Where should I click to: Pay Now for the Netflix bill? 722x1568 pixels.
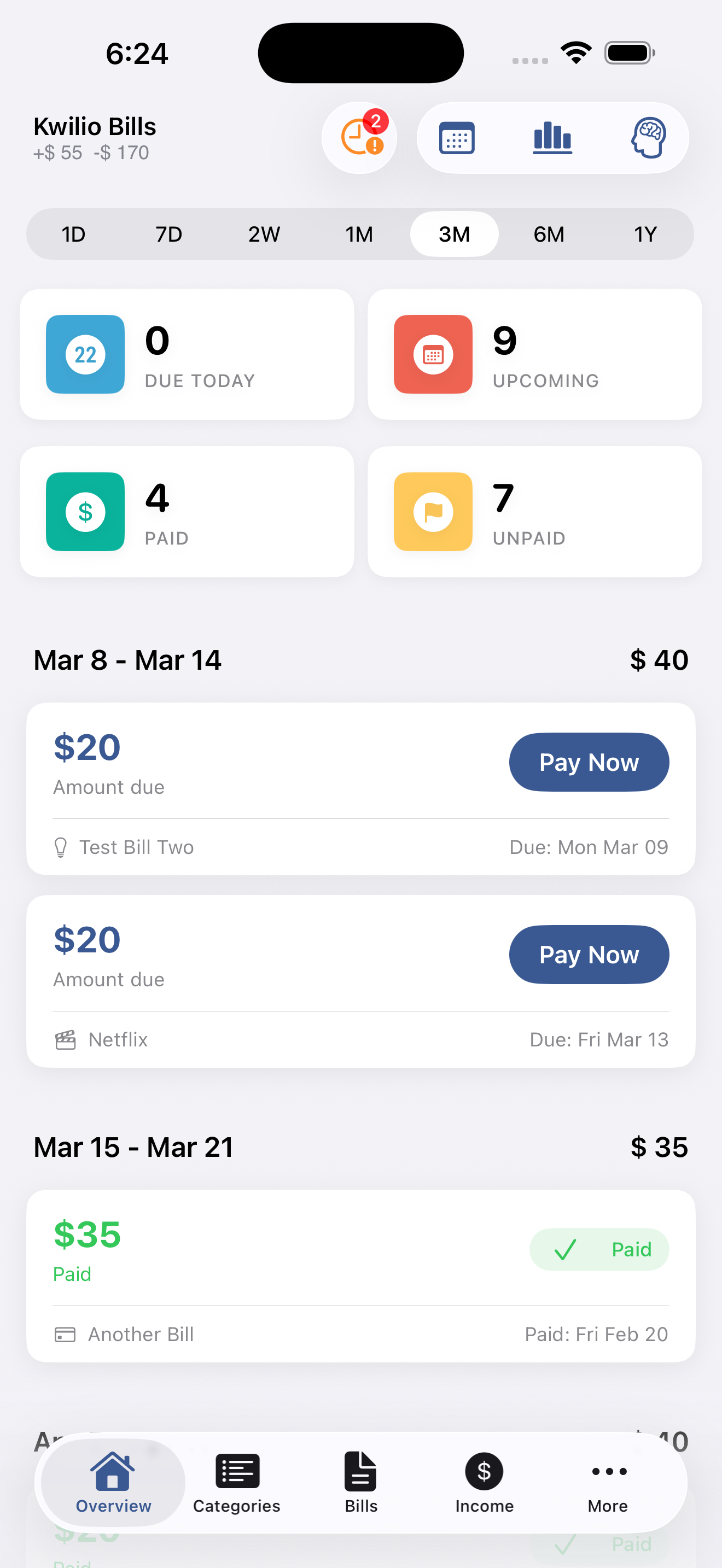coord(588,955)
